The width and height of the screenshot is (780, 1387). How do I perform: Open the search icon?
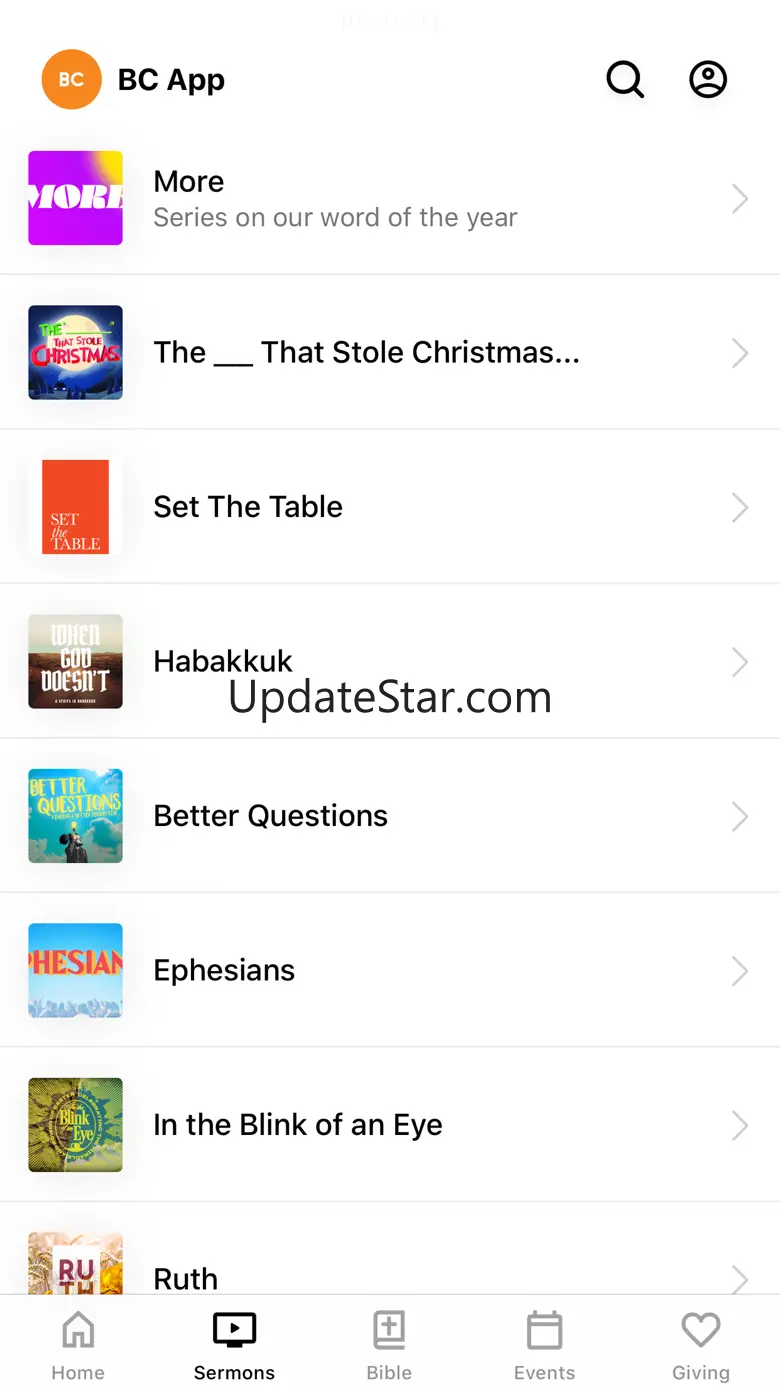pyautogui.click(x=625, y=80)
